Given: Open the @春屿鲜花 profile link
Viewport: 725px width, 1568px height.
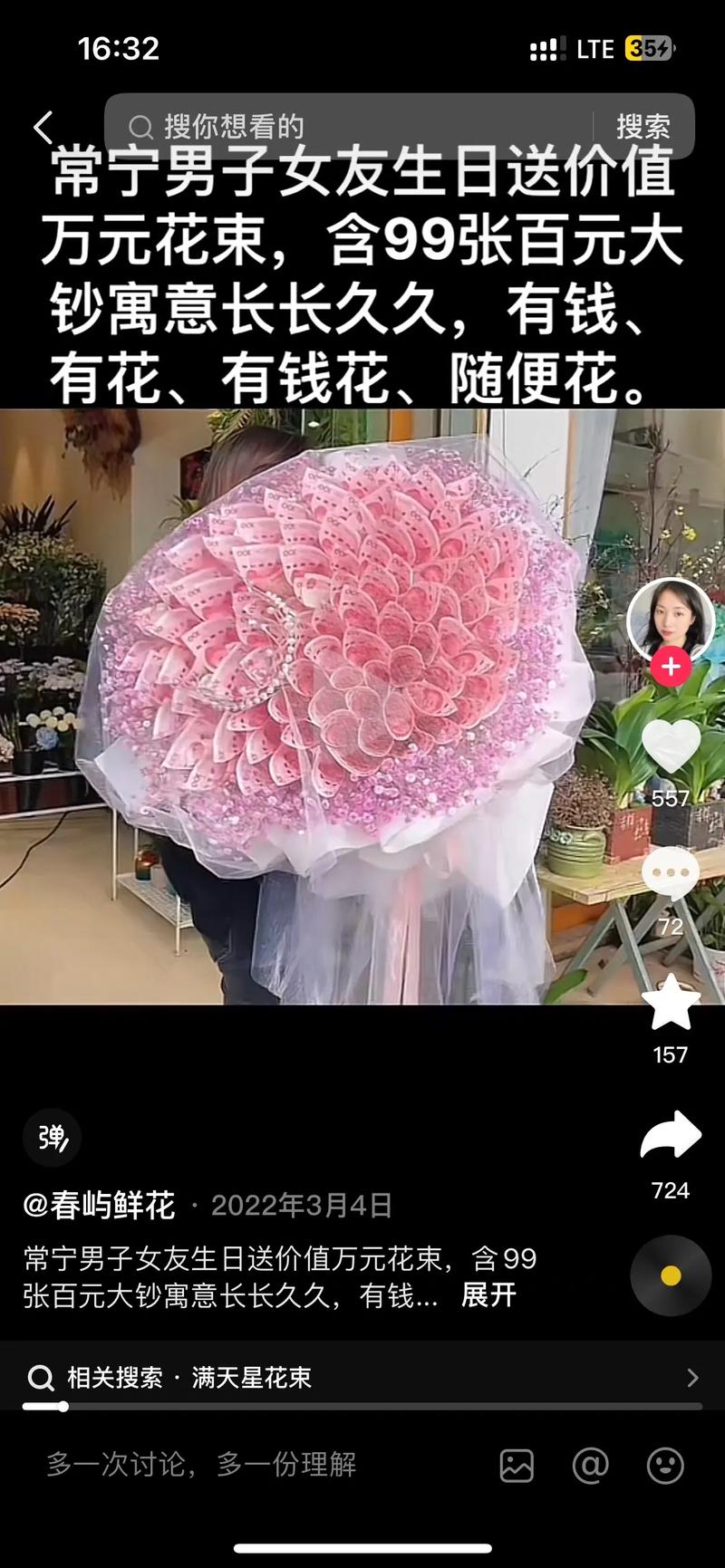Looking at the screenshot, I should 100,1205.
